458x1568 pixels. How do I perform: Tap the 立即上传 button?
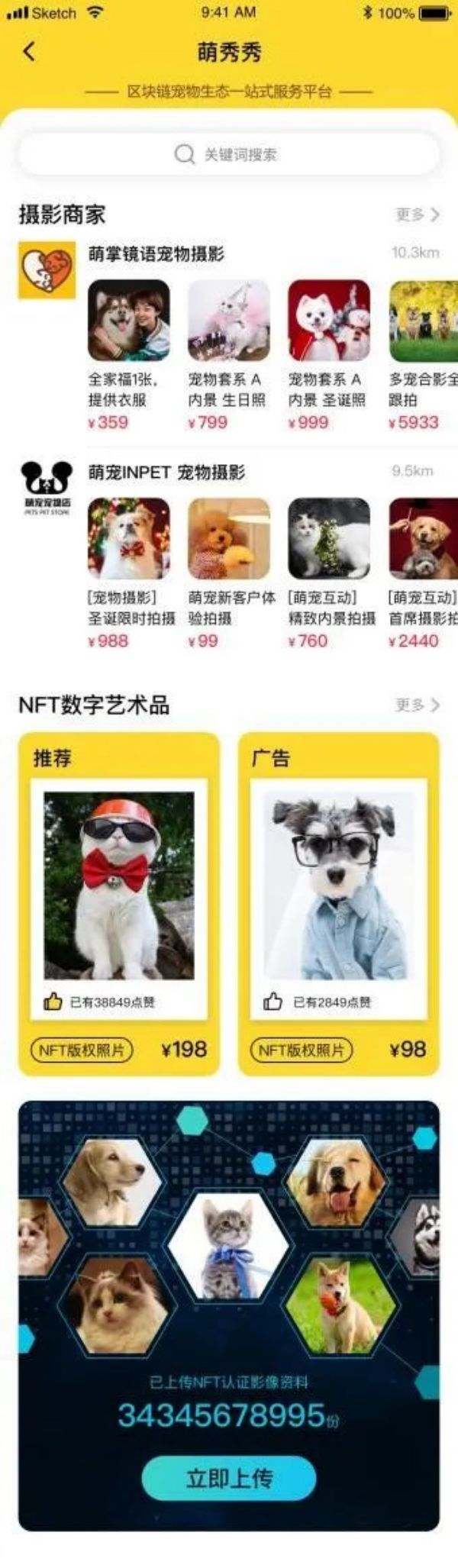tap(228, 1478)
